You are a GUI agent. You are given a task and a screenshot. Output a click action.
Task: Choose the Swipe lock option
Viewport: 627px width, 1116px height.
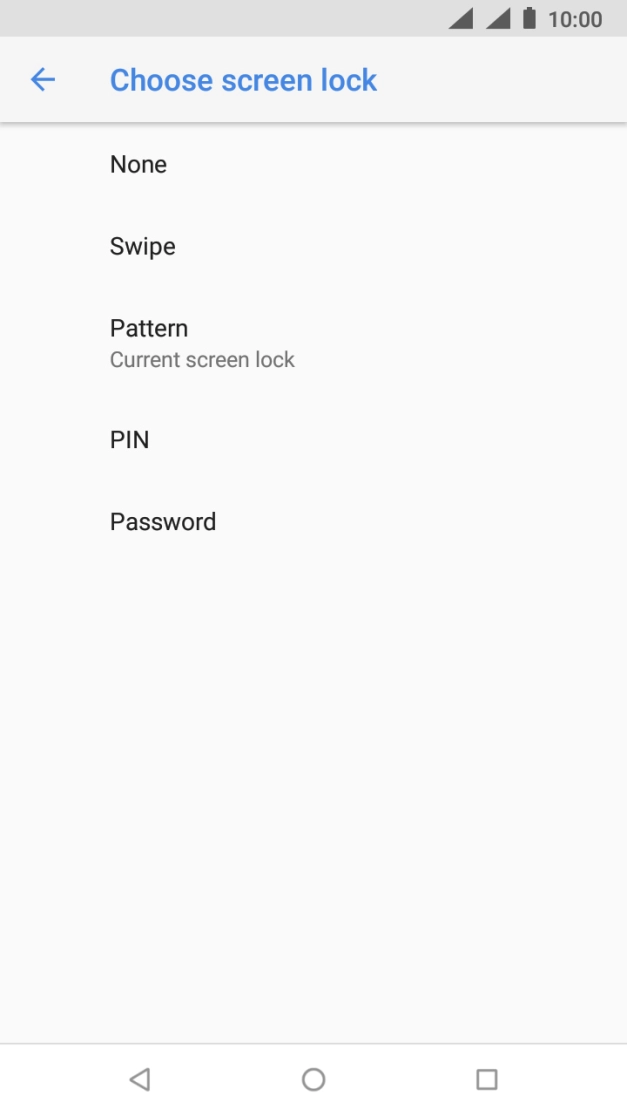pos(142,246)
